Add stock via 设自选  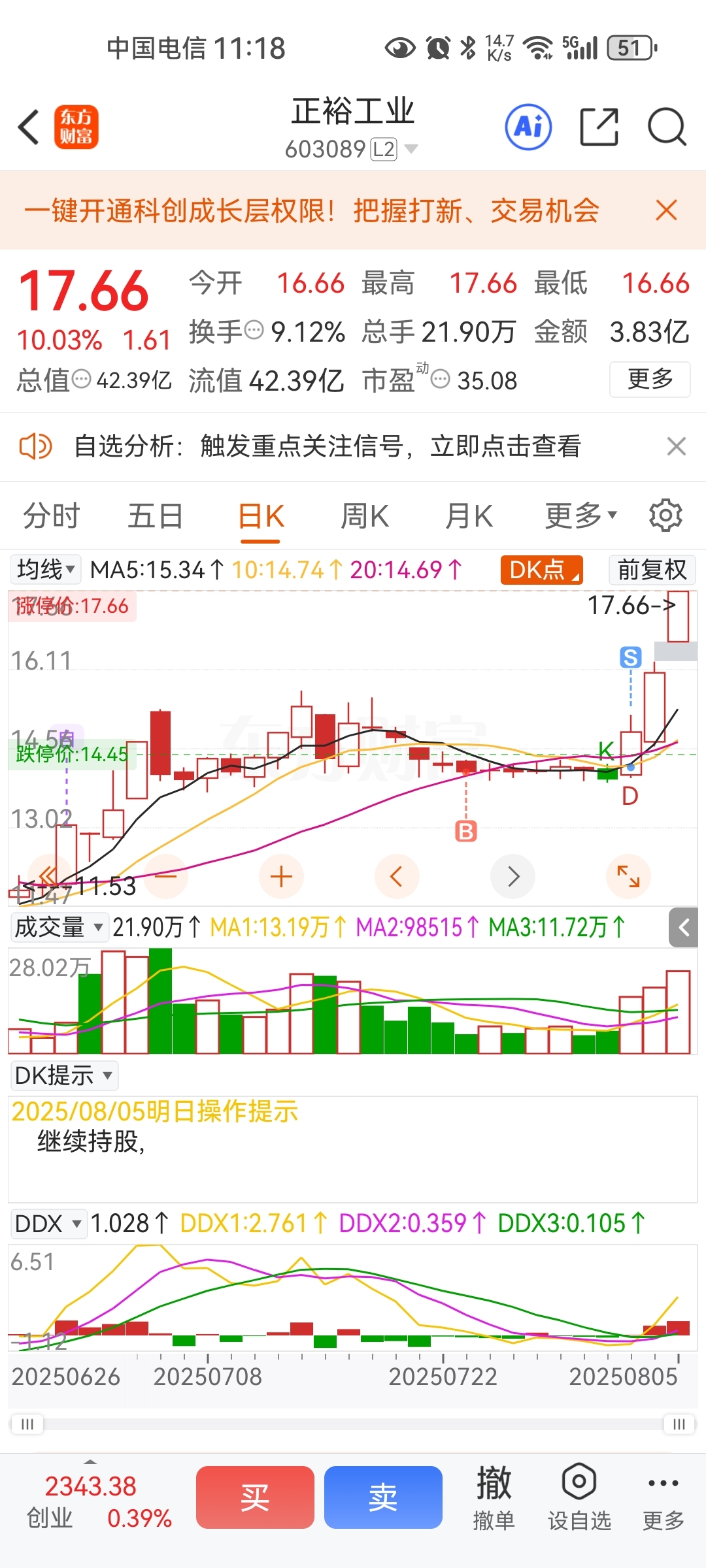pos(579,1498)
